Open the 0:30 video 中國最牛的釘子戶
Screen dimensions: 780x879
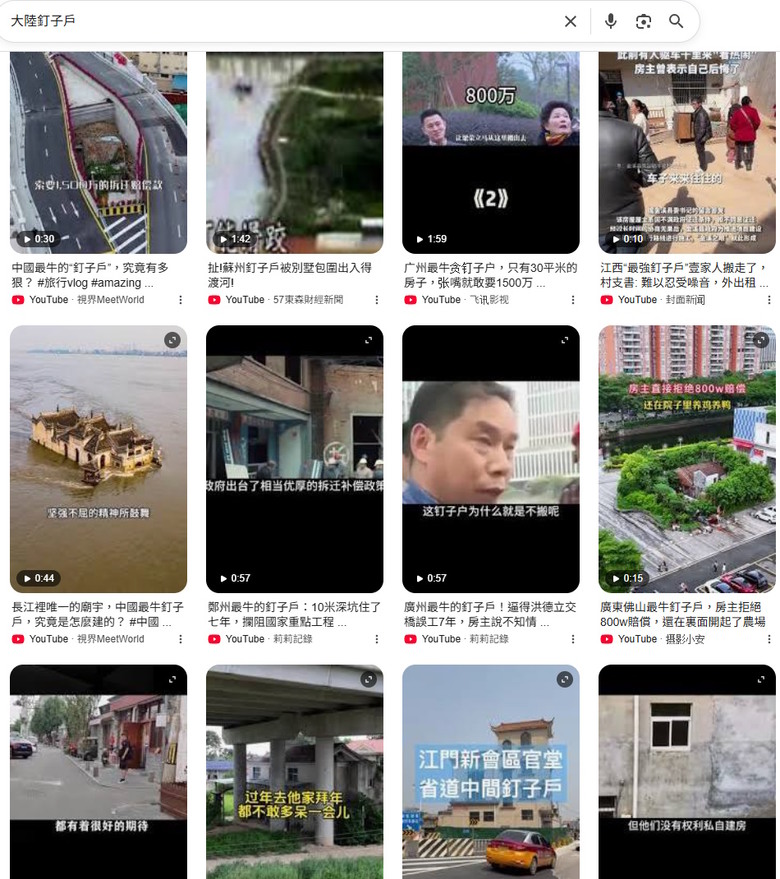(x=98, y=152)
